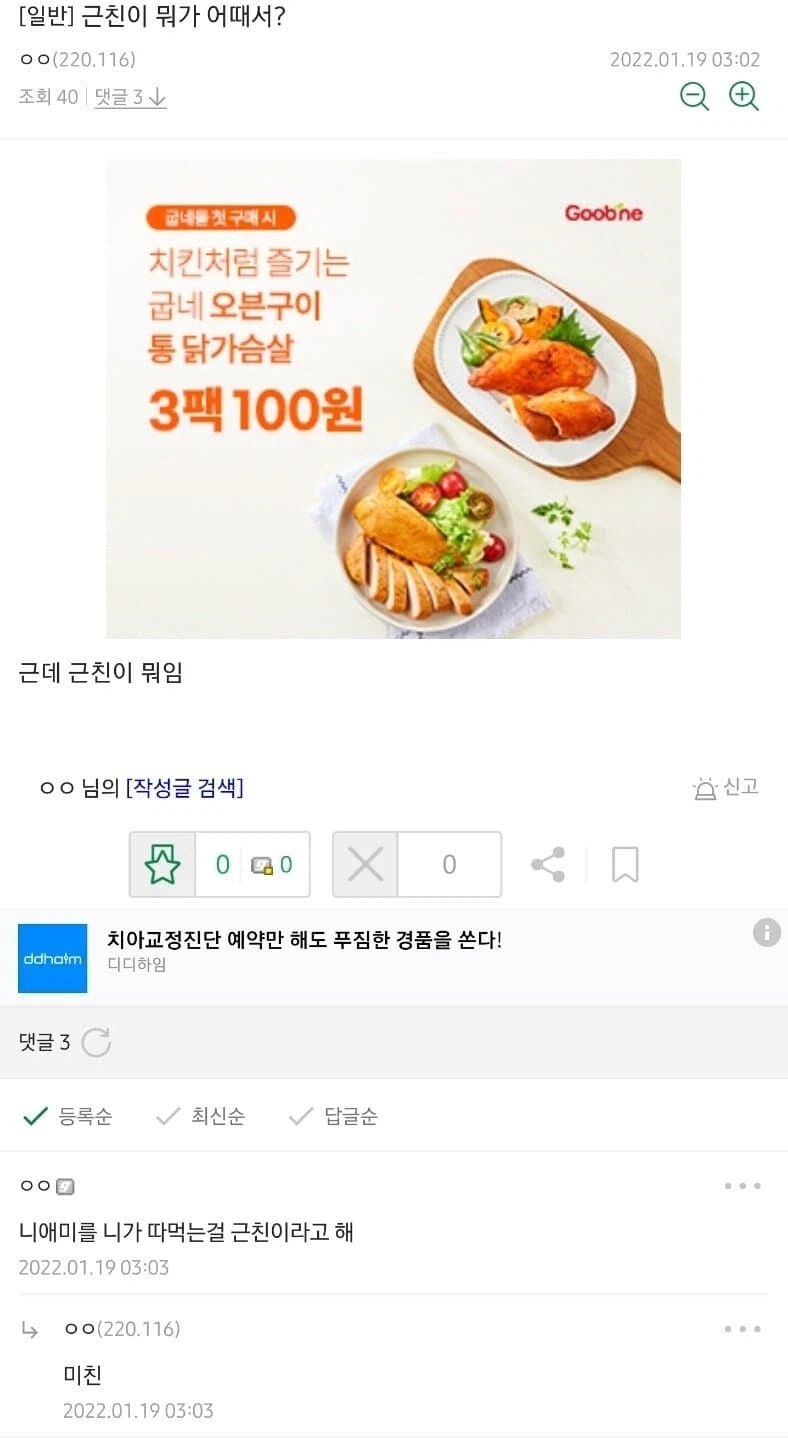The height and width of the screenshot is (1438, 788).
Task: Sort comments by 등록순
Action: (x=68, y=1116)
